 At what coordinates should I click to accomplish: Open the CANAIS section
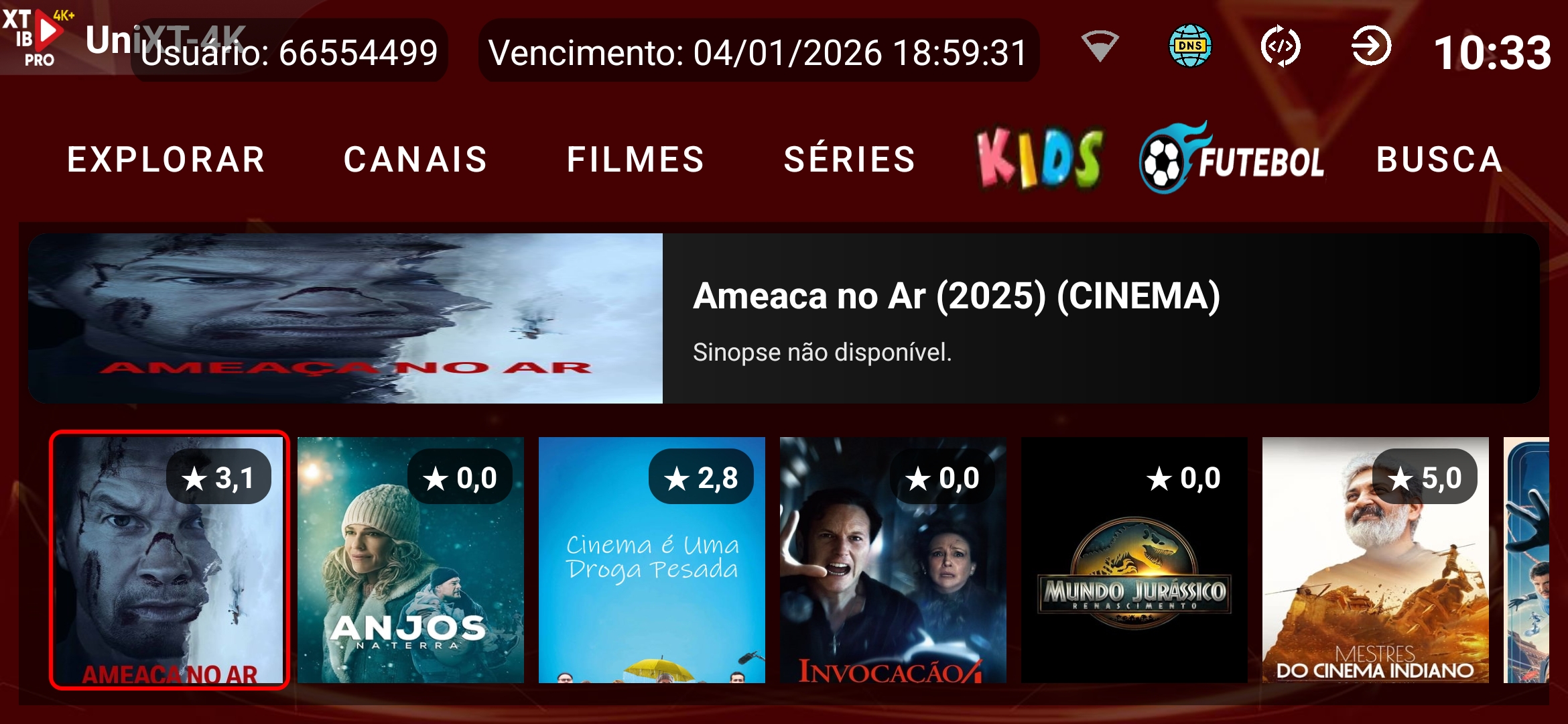pos(415,160)
